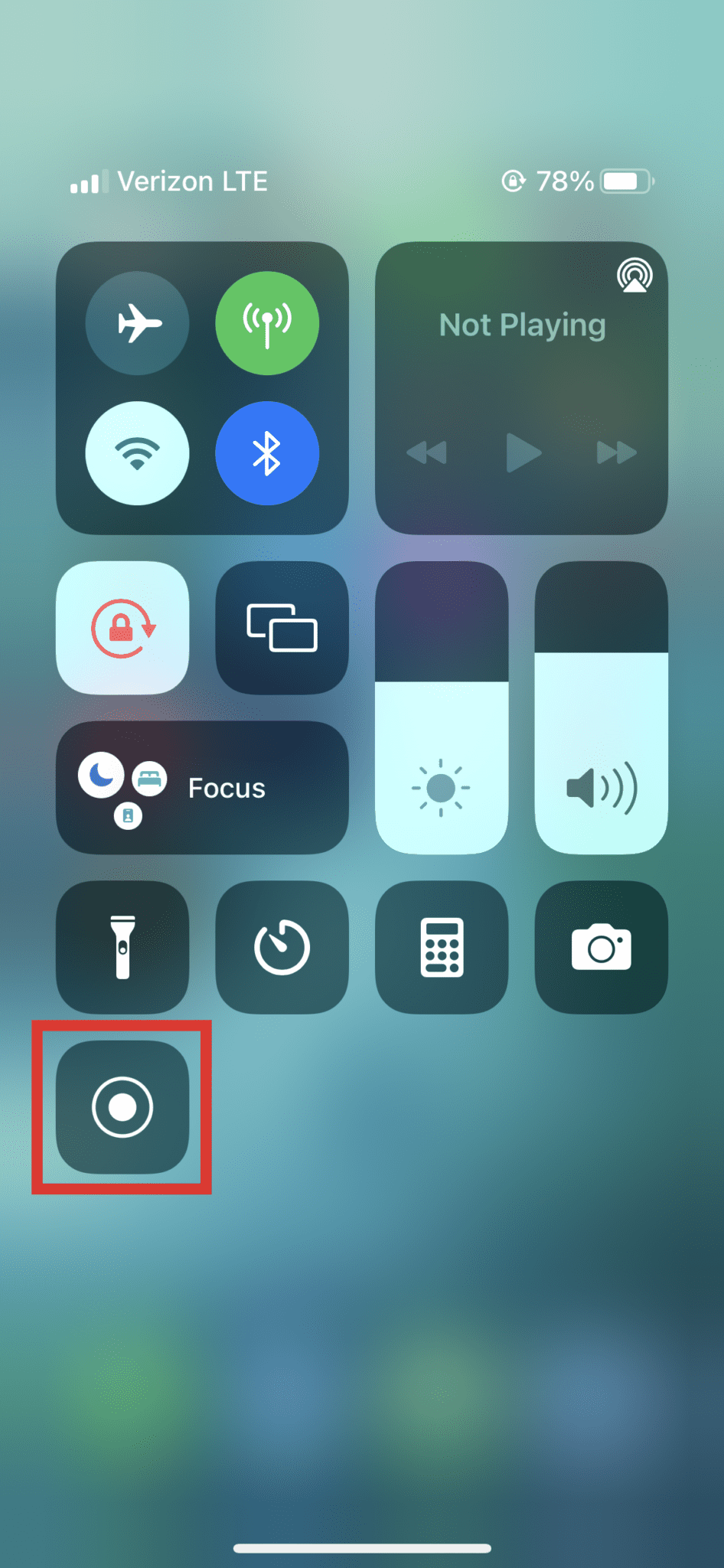Viewport: 724px width, 1568px height.
Task: Tap the Screen Mirroring tile
Action: (x=282, y=628)
